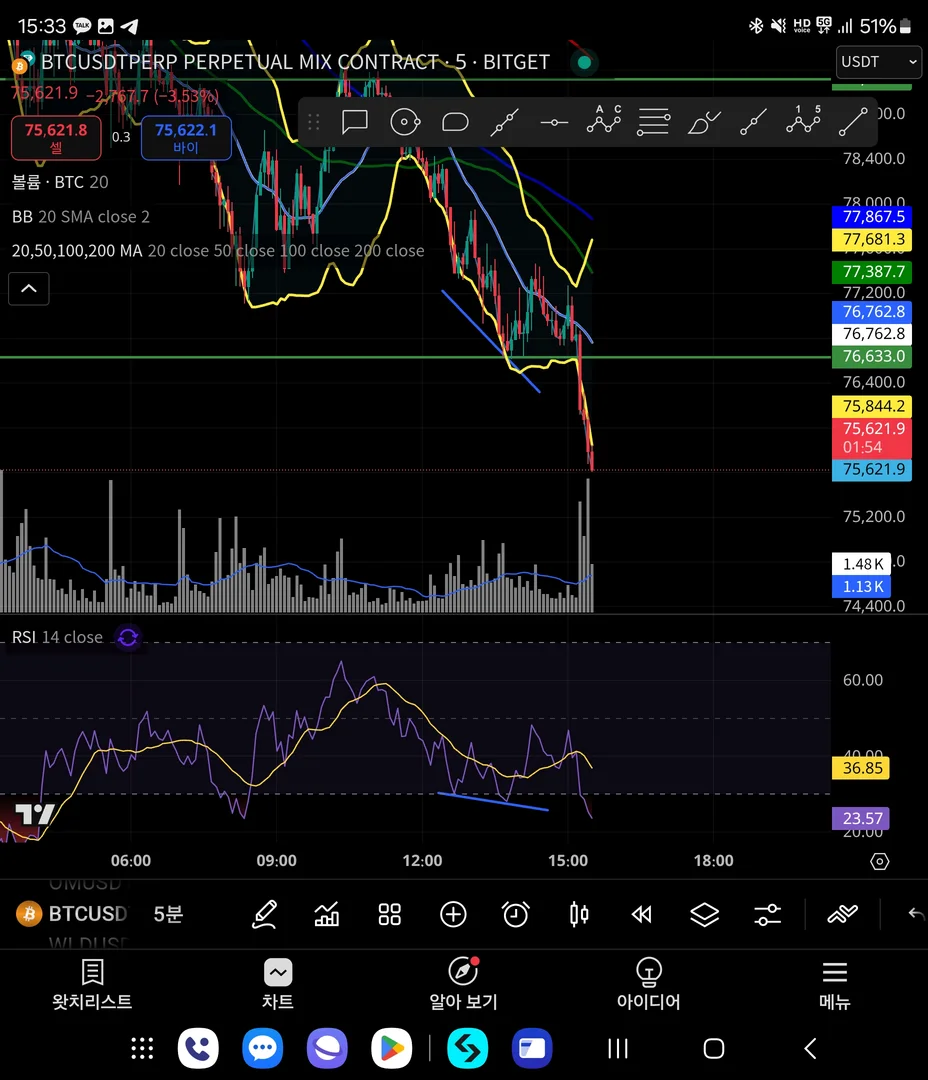Screen dimensions: 928x1080
Task: Select the comment callout drawing tool
Action: point(354,122)
